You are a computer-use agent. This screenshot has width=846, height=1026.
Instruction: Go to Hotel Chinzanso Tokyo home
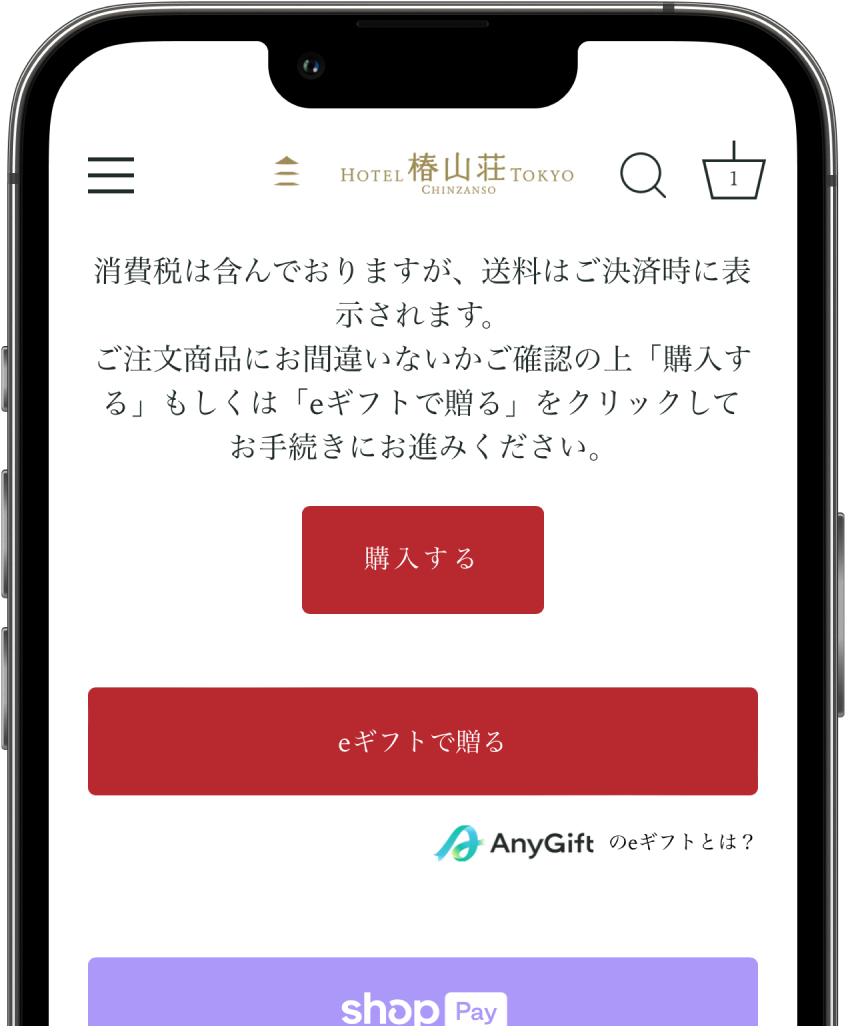(424, 173)
